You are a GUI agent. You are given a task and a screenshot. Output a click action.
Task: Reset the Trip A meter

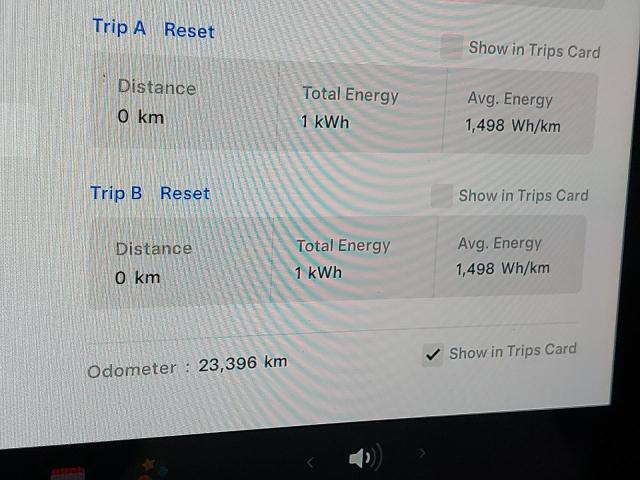click(189, 31)
